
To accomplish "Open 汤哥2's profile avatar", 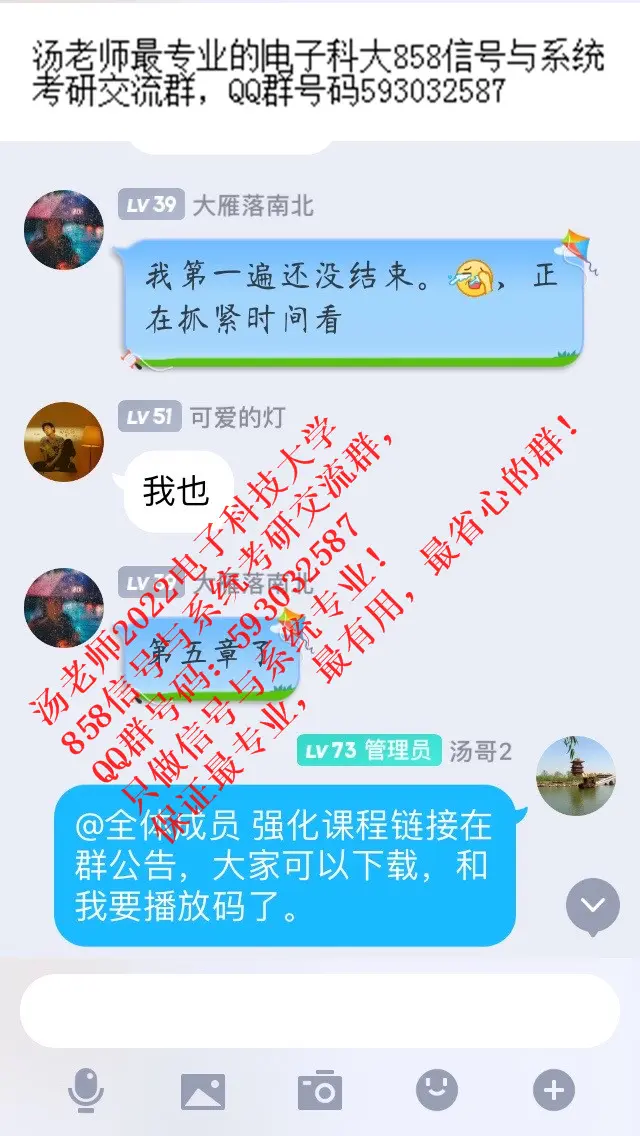I will [576, 776].
